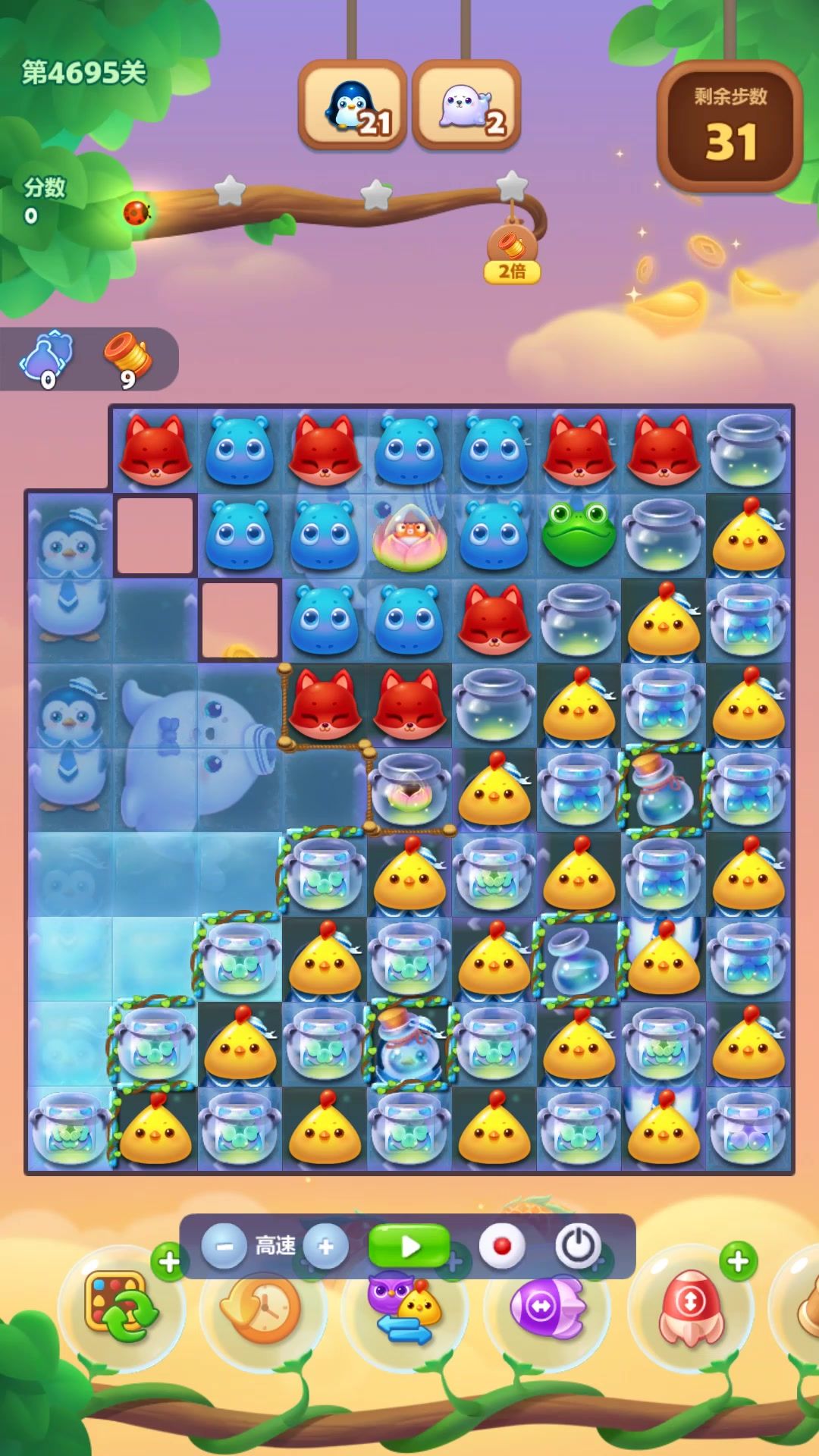The height and width of the screenshot is (1456, 819).
Task: Increase speed with the plus button
Action: click(x=325, y=1246)
